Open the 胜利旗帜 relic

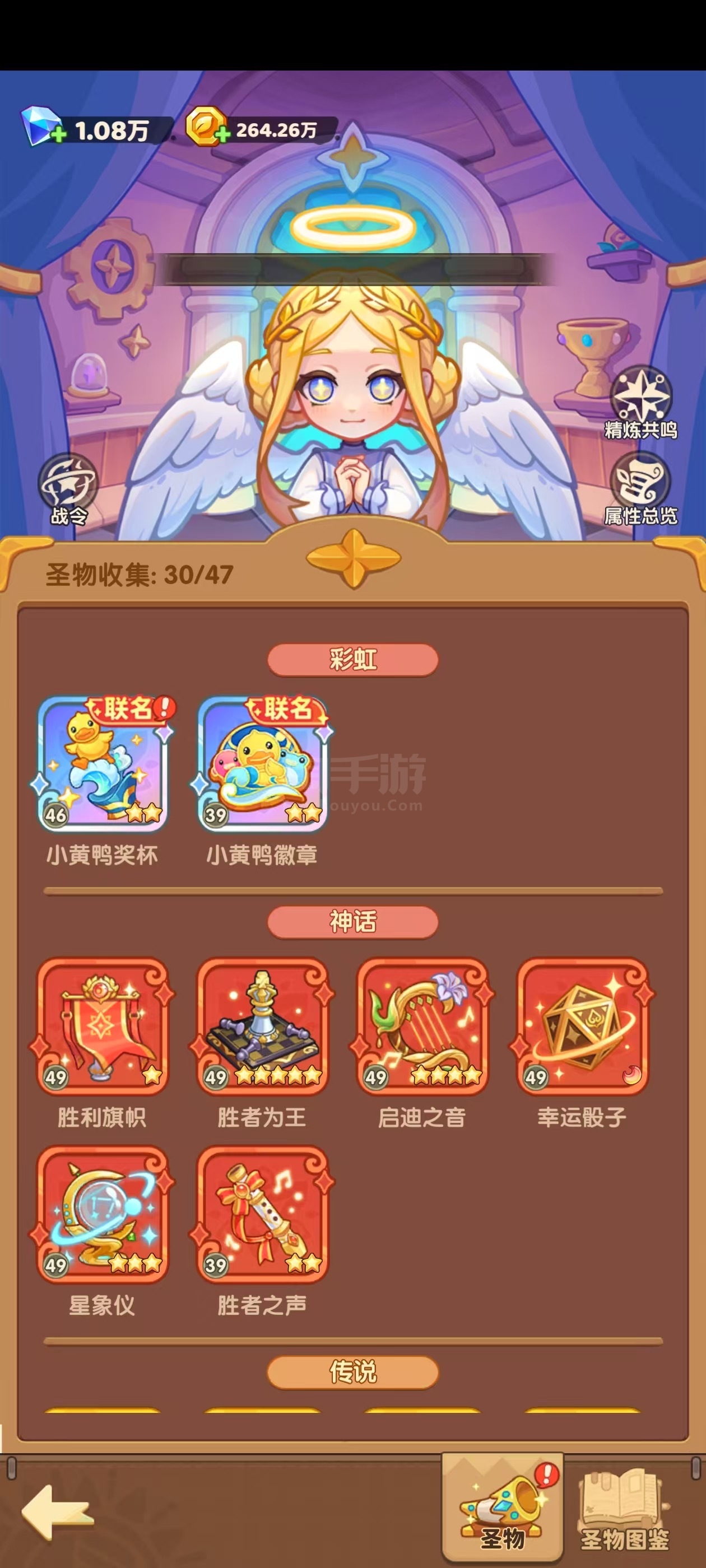tap(103, 1027)
